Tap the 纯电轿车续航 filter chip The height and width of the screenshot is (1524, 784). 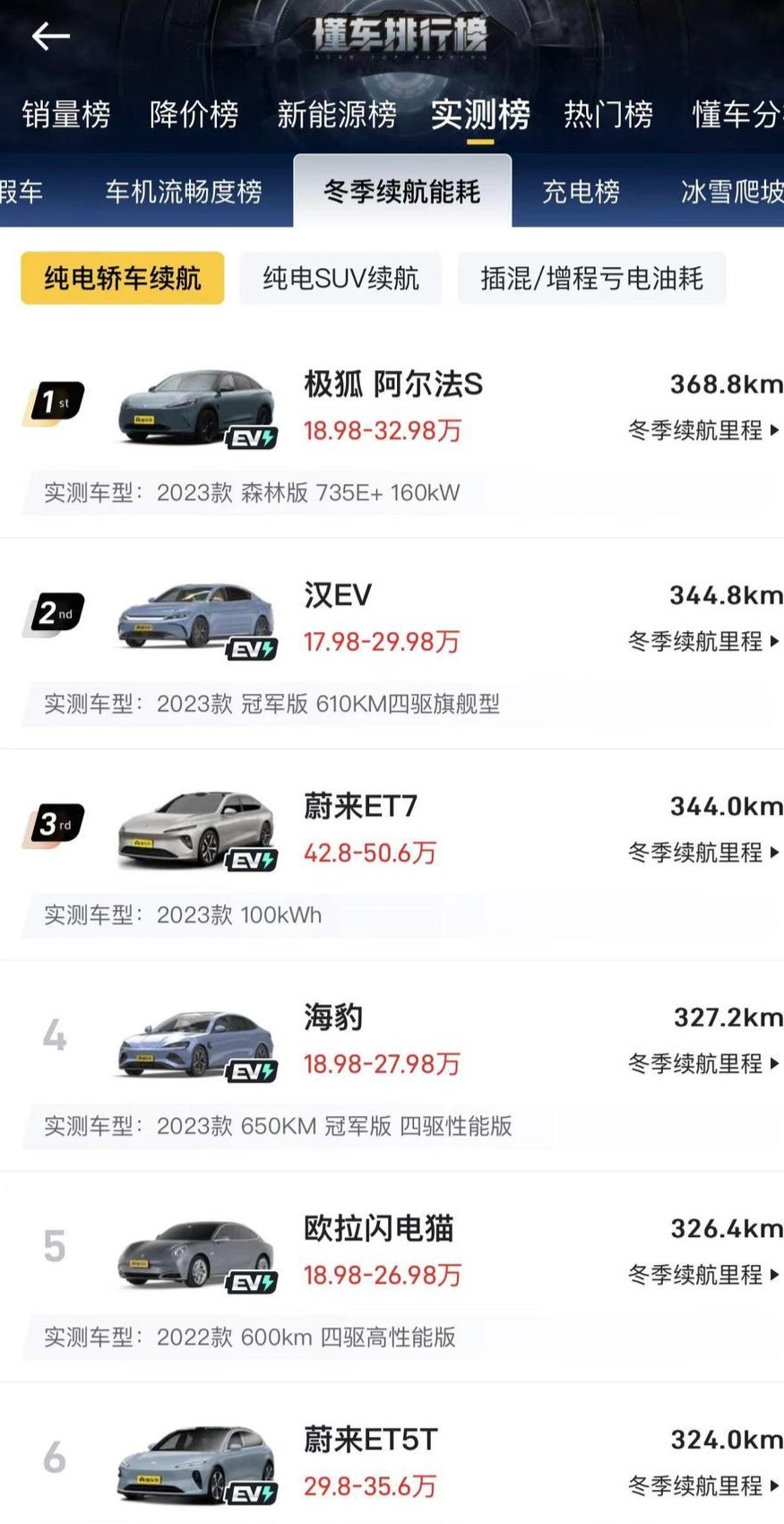pos(122,279)
